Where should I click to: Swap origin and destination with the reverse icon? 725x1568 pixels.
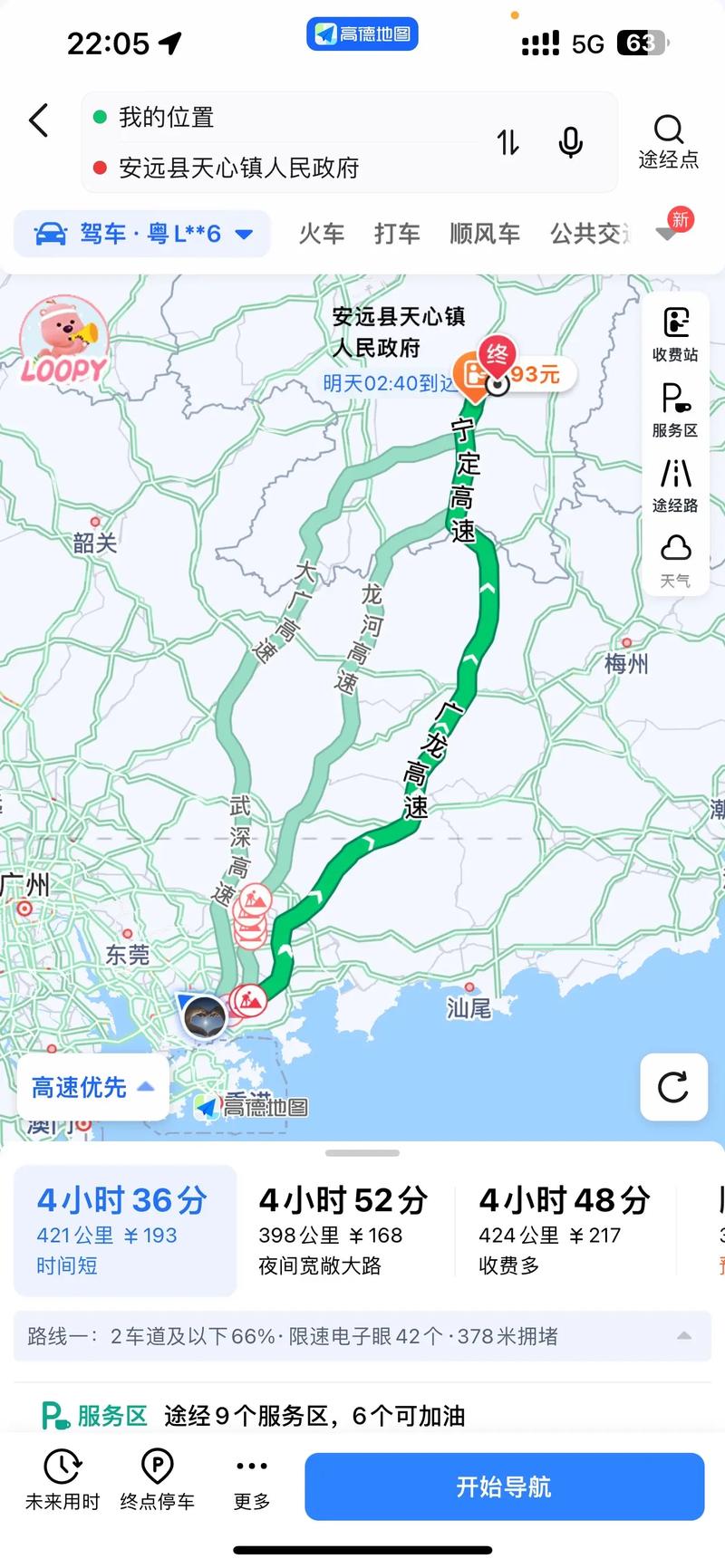[508, 141]
